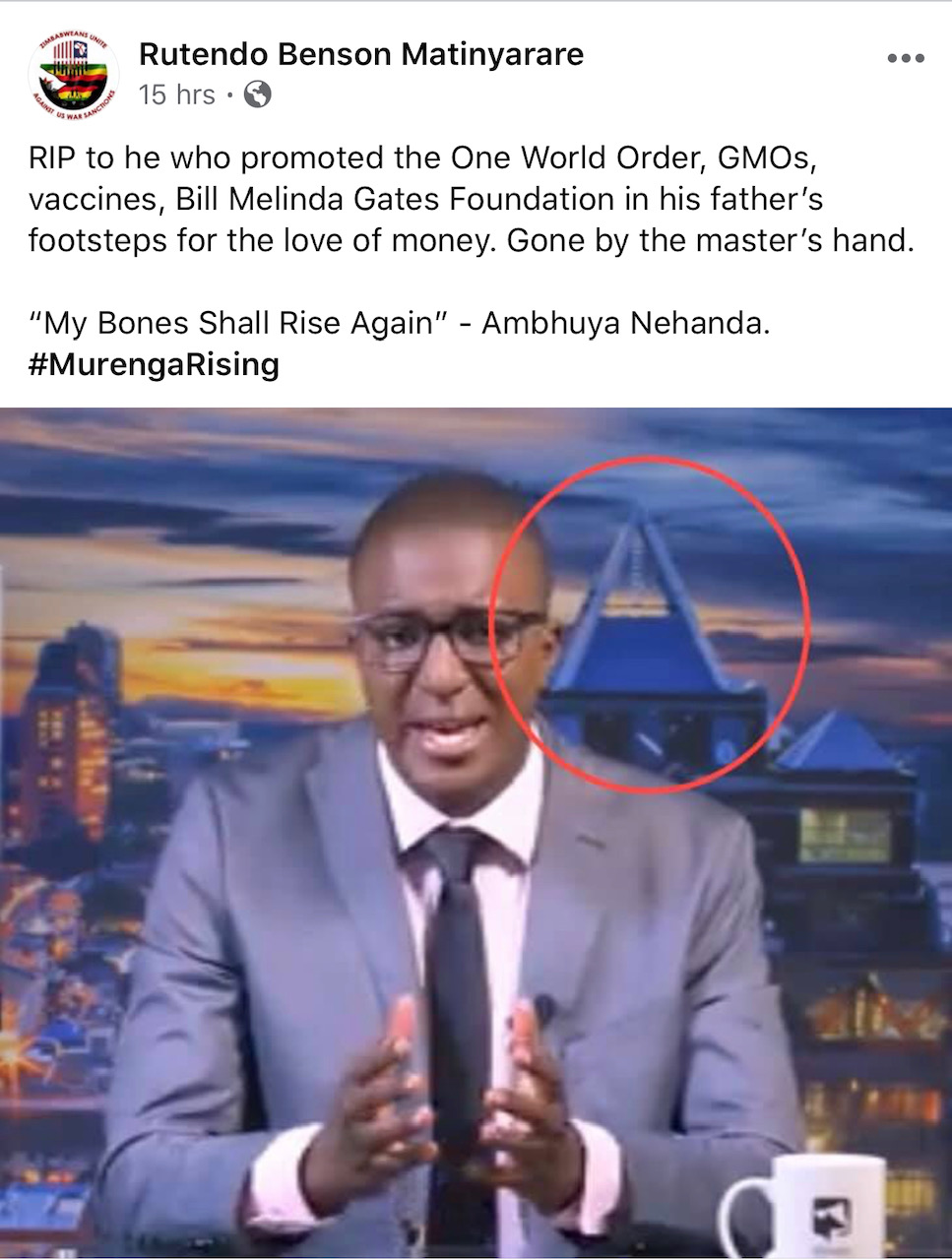Open the post's photo in full view
Screen dimensions: 952x1260
point(476,832)
